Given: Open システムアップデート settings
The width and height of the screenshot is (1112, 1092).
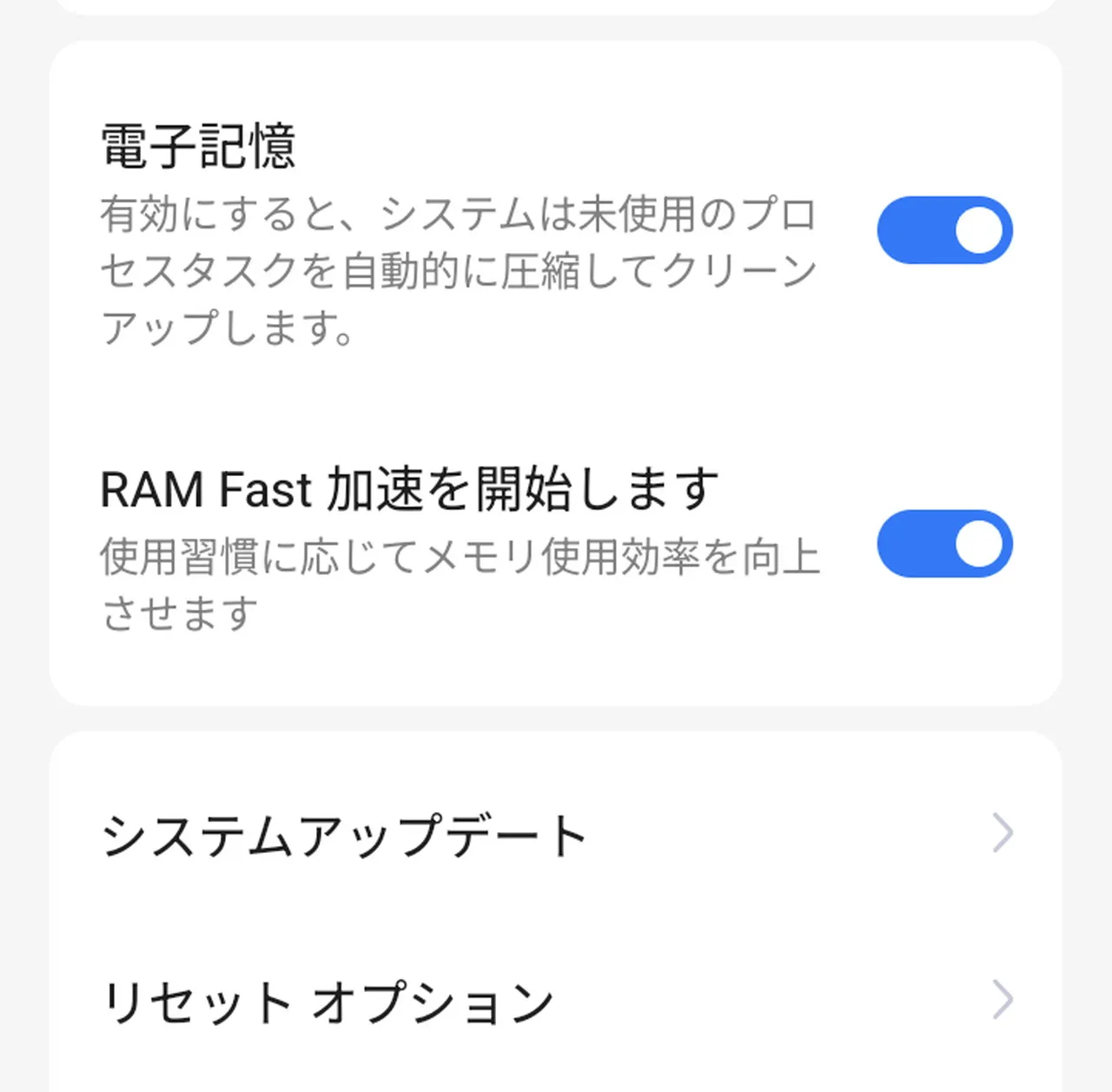Looking at the screenshot, I should click(x=556, y=834).
